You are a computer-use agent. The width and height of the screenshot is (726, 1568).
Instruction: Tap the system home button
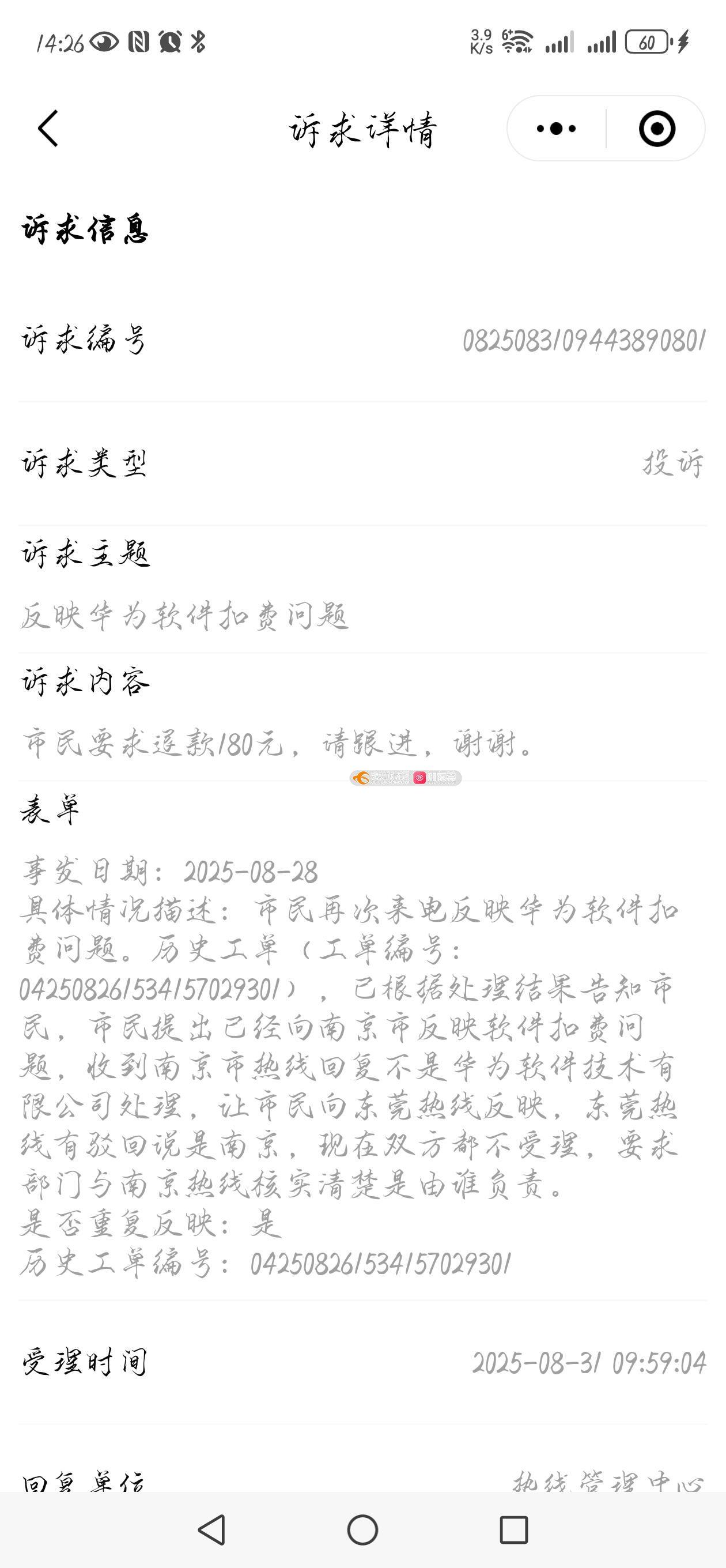pyautogui.click(x=362, y=1529)
